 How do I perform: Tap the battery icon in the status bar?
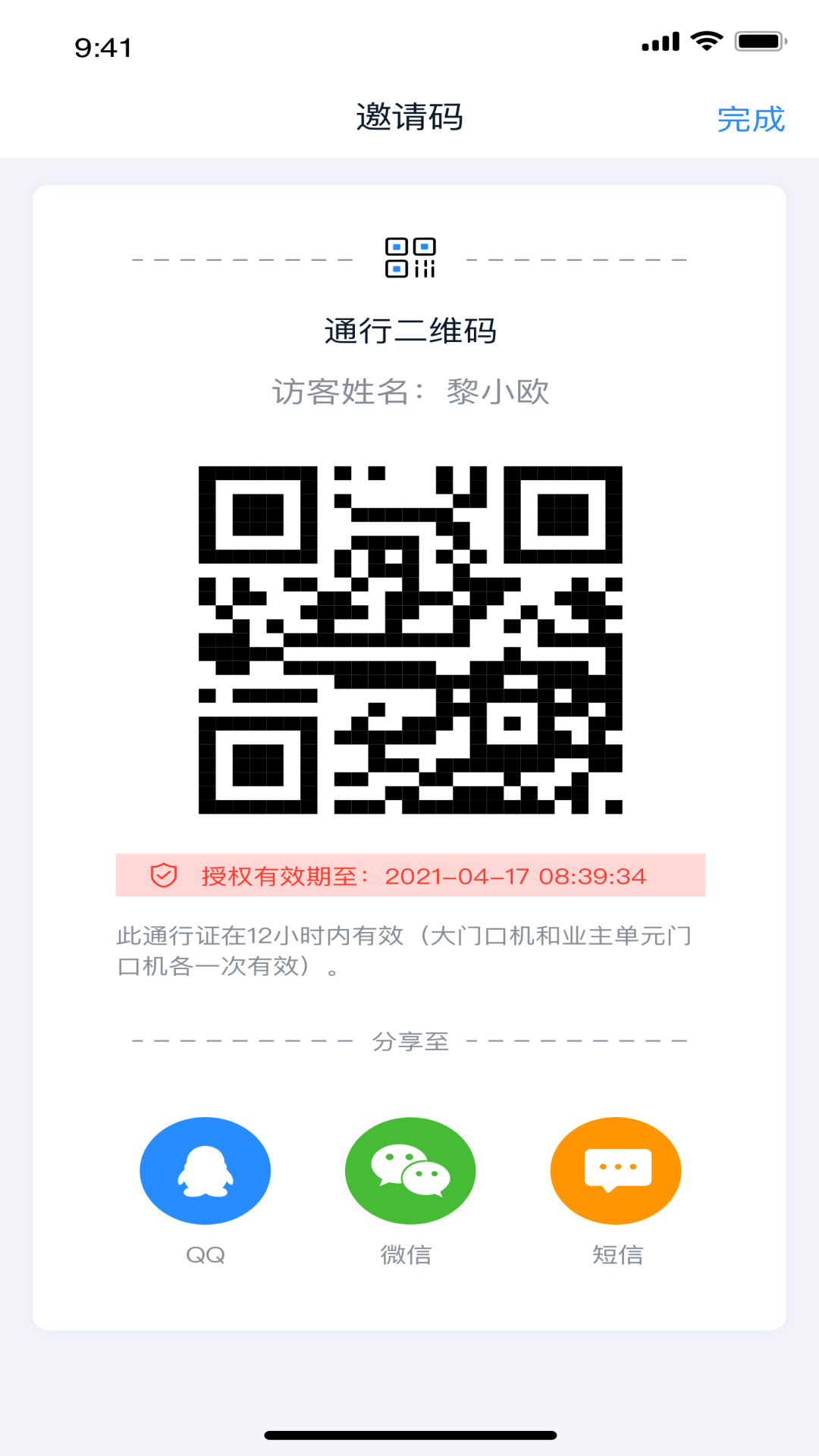[x=758, y=42]
